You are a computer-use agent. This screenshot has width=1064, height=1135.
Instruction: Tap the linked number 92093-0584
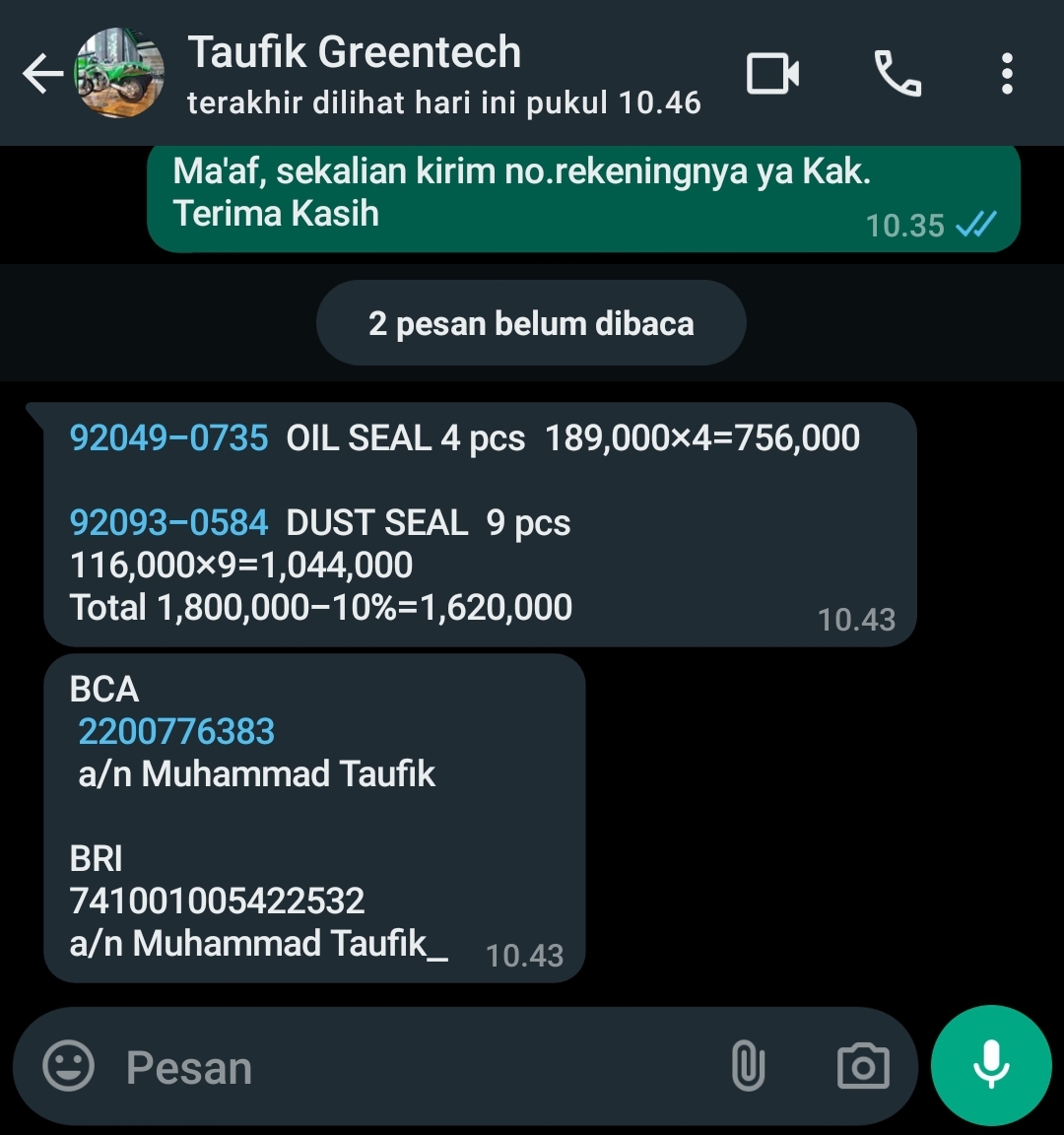pos(168,522)
